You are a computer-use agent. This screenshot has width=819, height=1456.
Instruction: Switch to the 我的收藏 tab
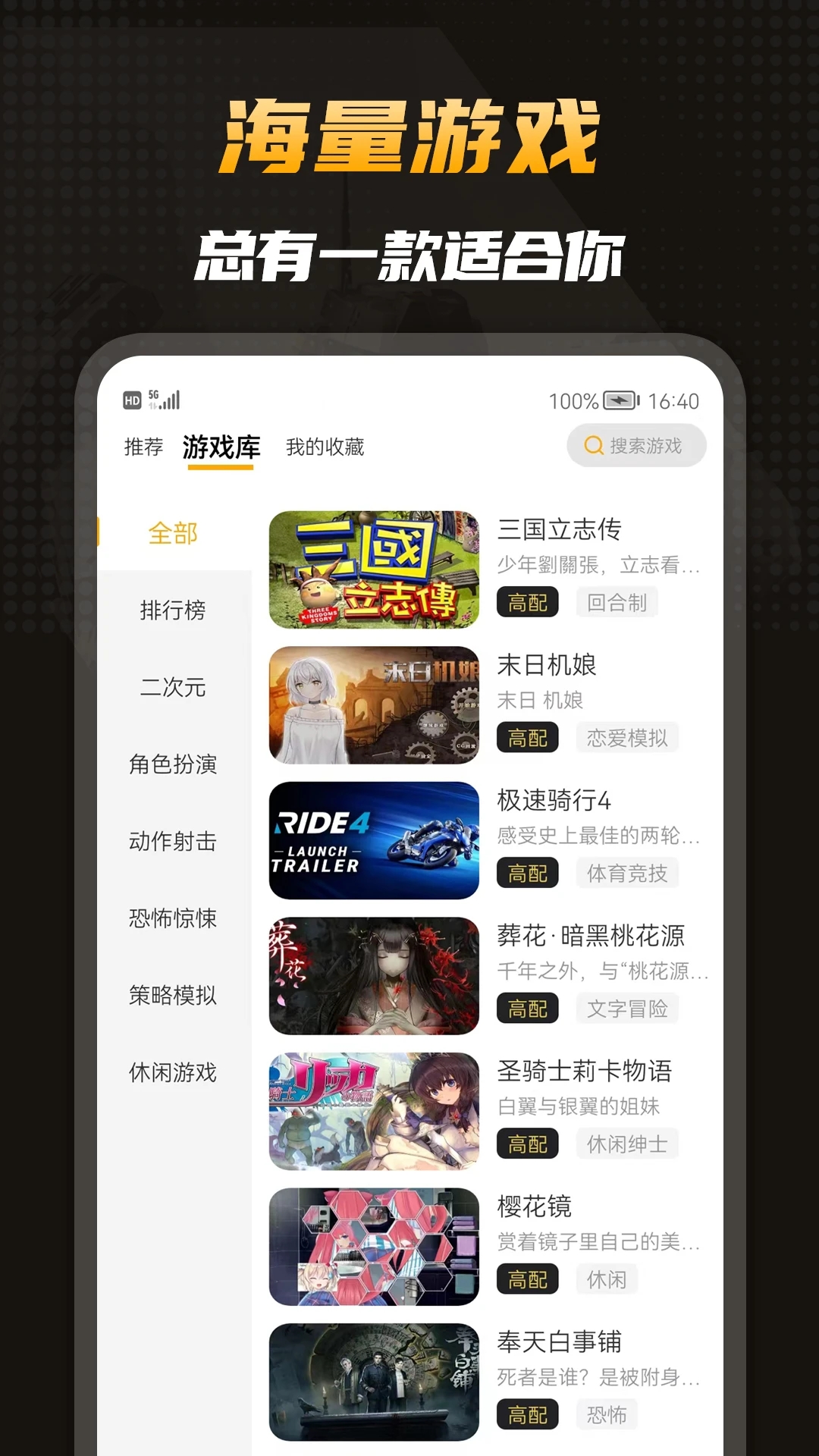tap(326, 447)
